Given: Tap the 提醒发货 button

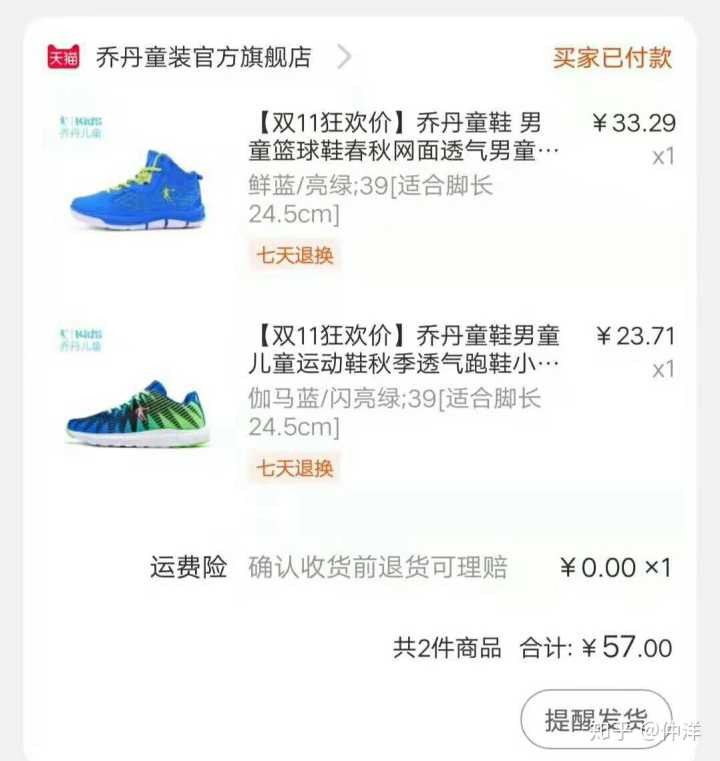Looking at the screenshot, I should [x=596, y=719].
